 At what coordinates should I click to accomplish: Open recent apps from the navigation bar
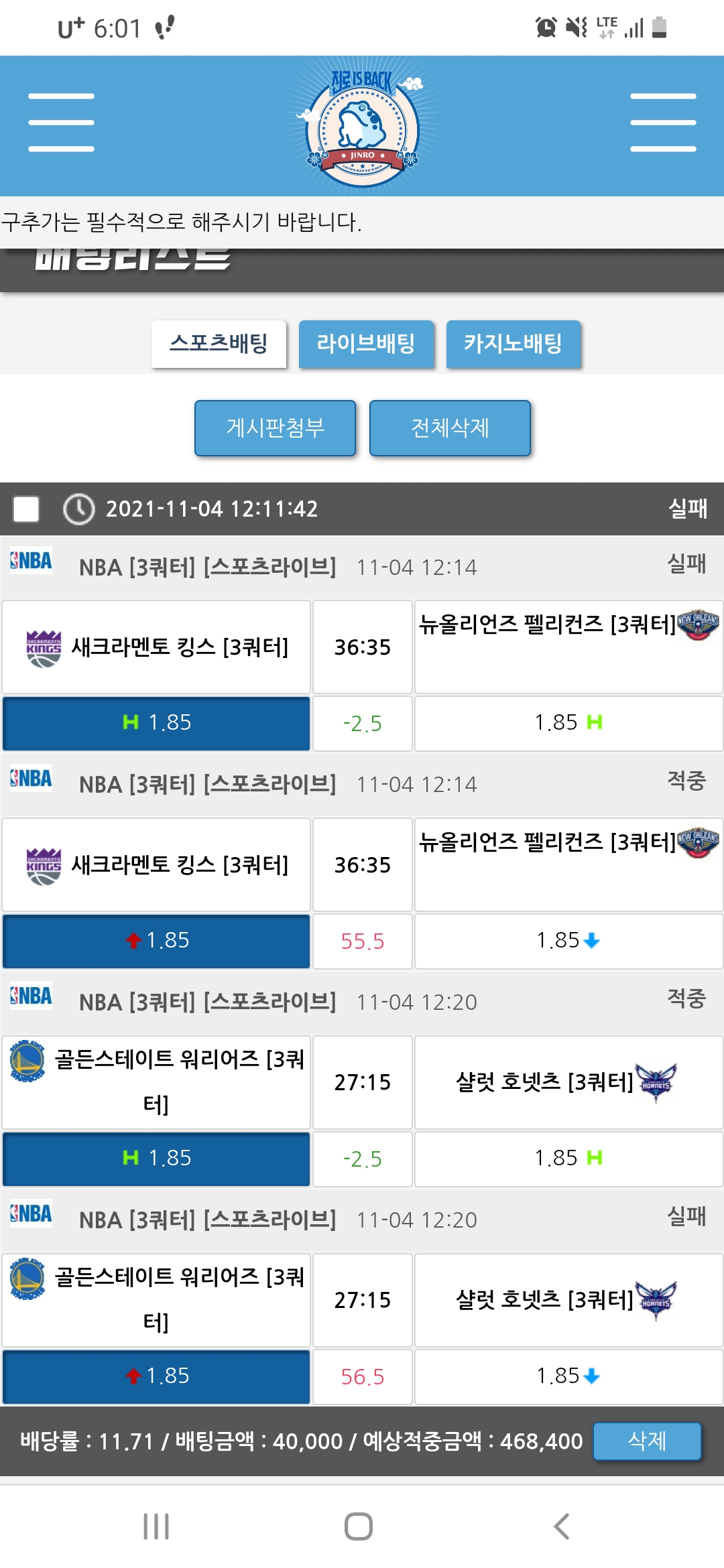tap(156, 1526)
